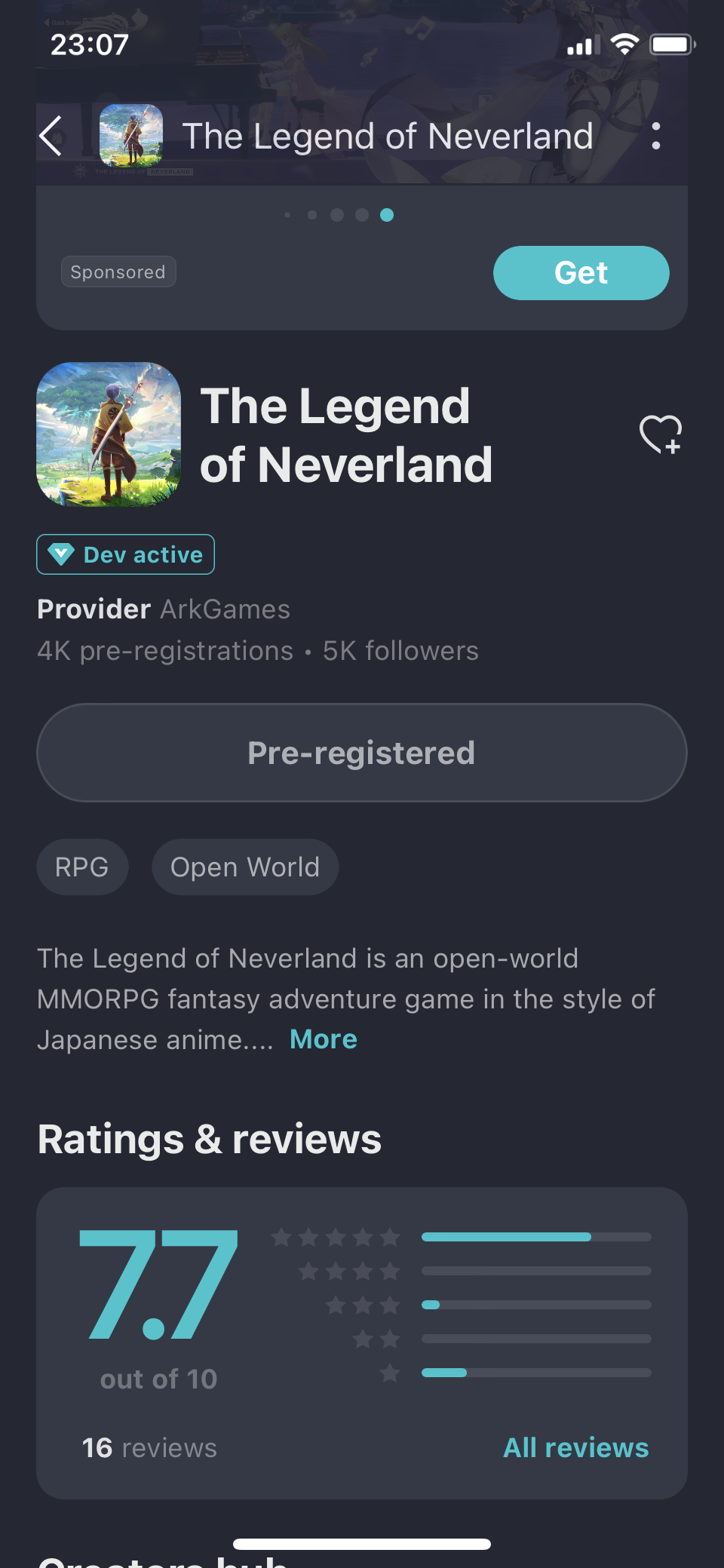
Task: Select the RPG tag chip
Action: pos(82,867)
